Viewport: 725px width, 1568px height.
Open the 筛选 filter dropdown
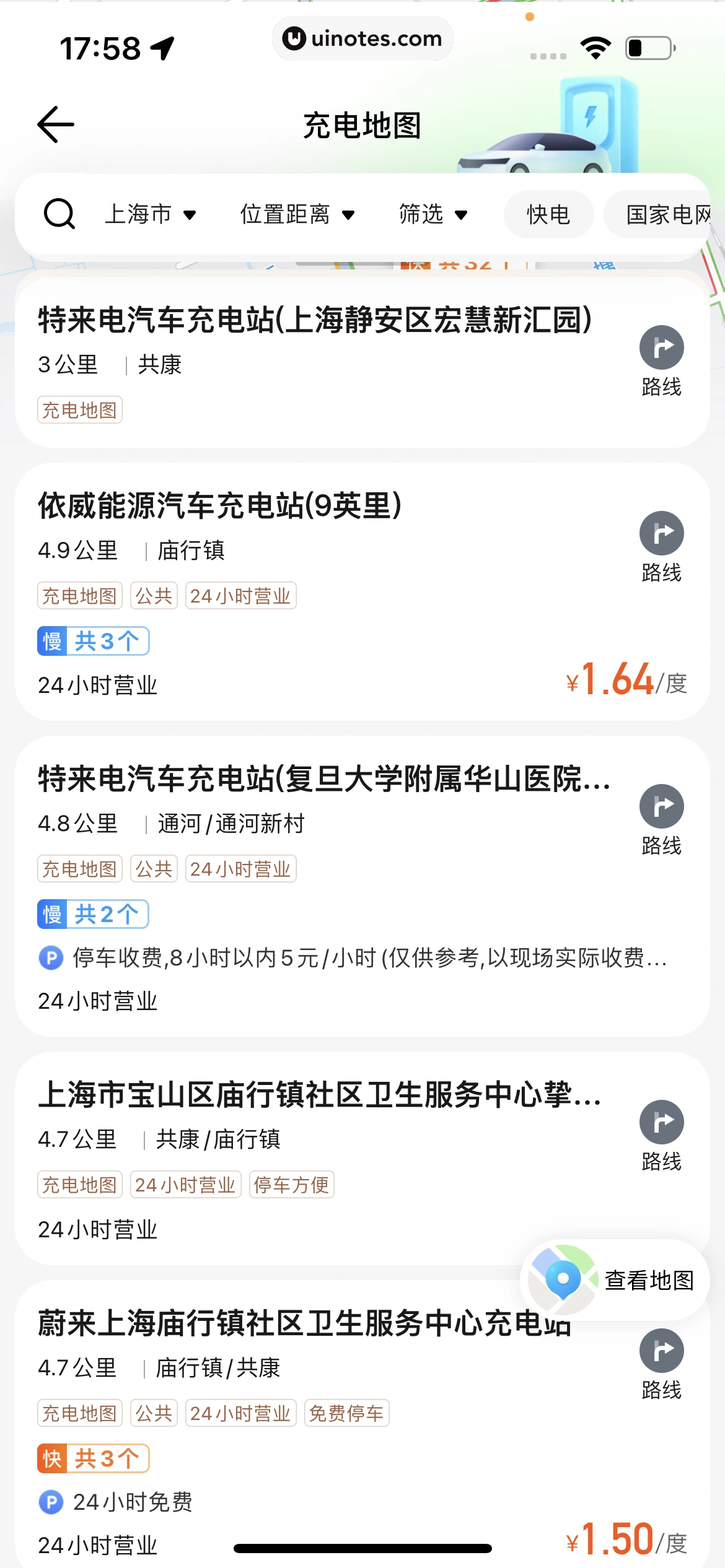coord(433,214)
